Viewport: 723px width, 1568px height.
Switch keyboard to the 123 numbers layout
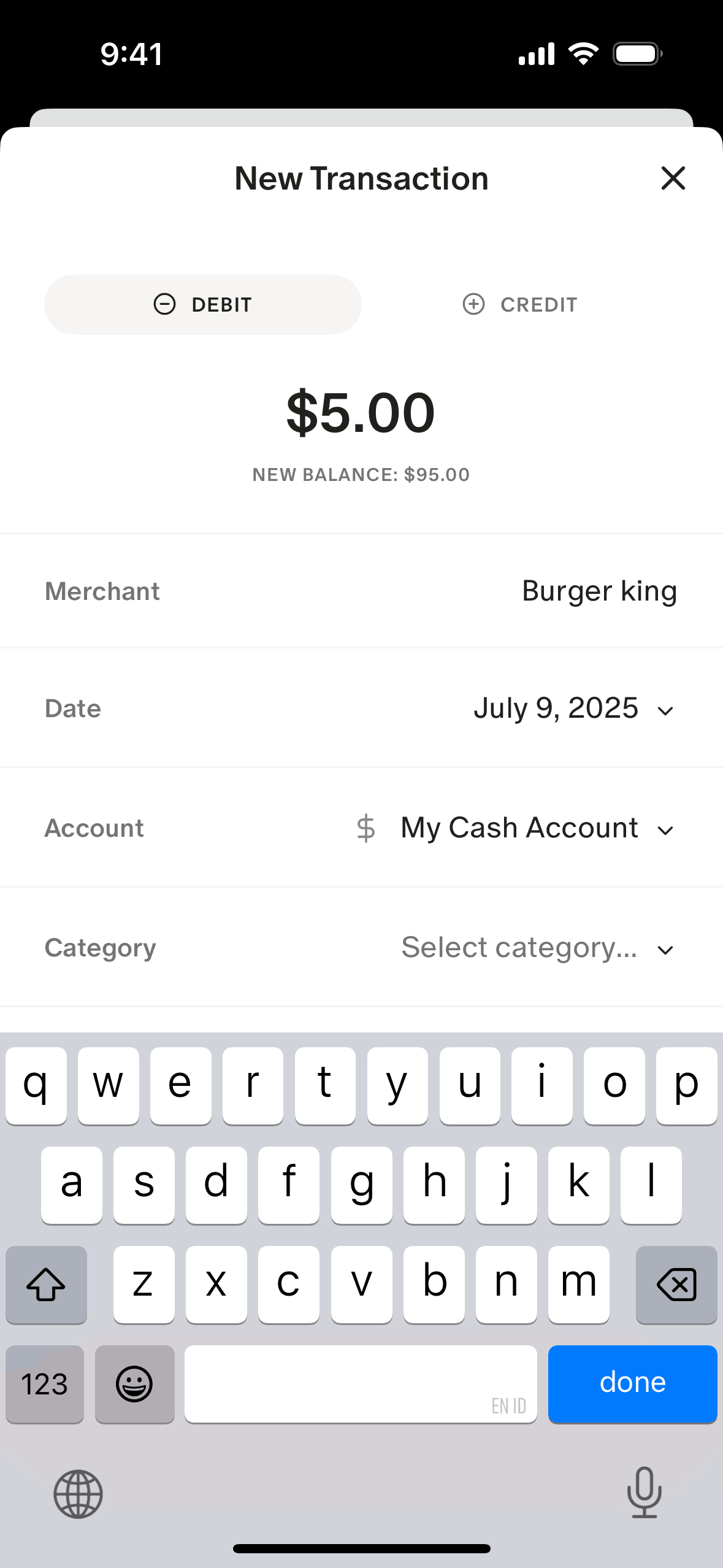click(x=45, y=1384)
